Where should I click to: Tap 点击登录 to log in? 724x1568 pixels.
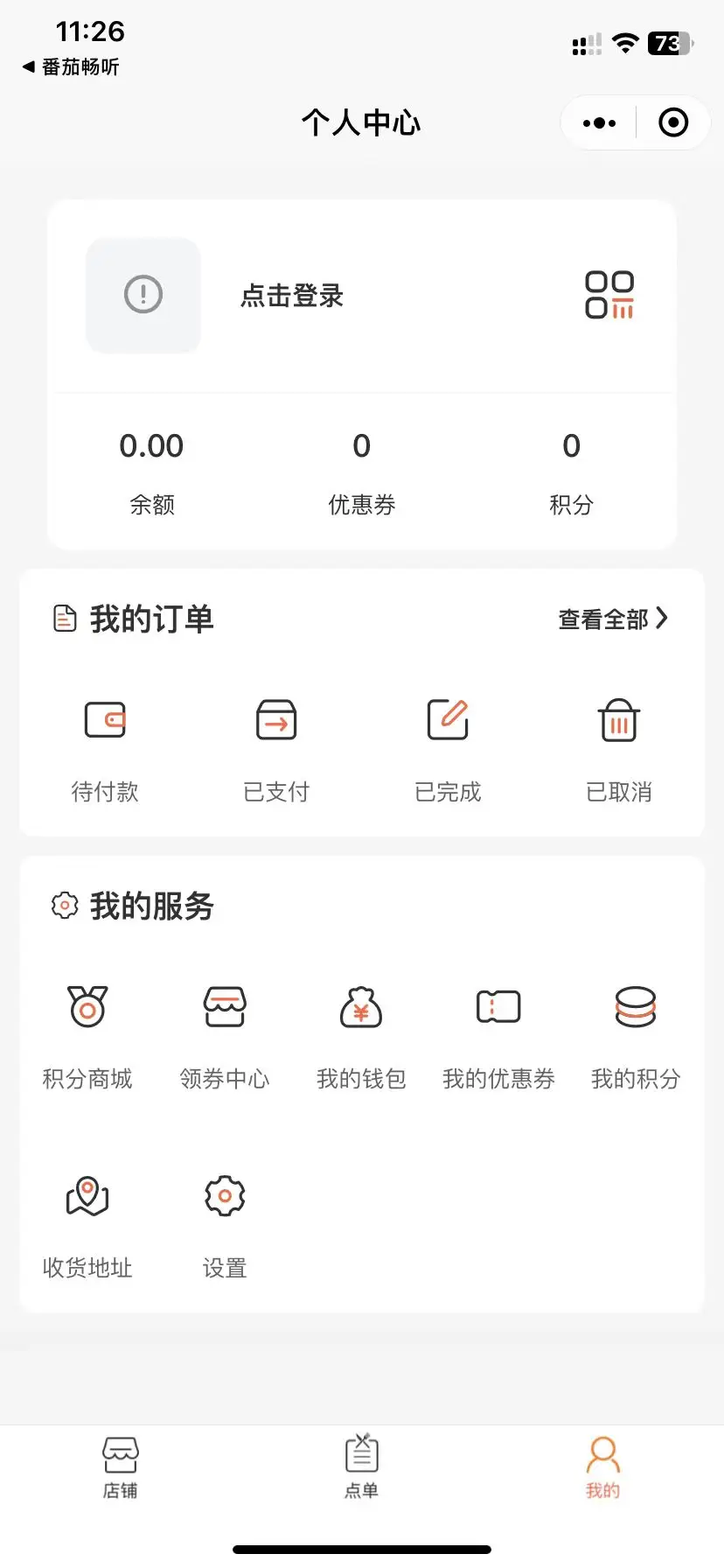tap(291, 296)
